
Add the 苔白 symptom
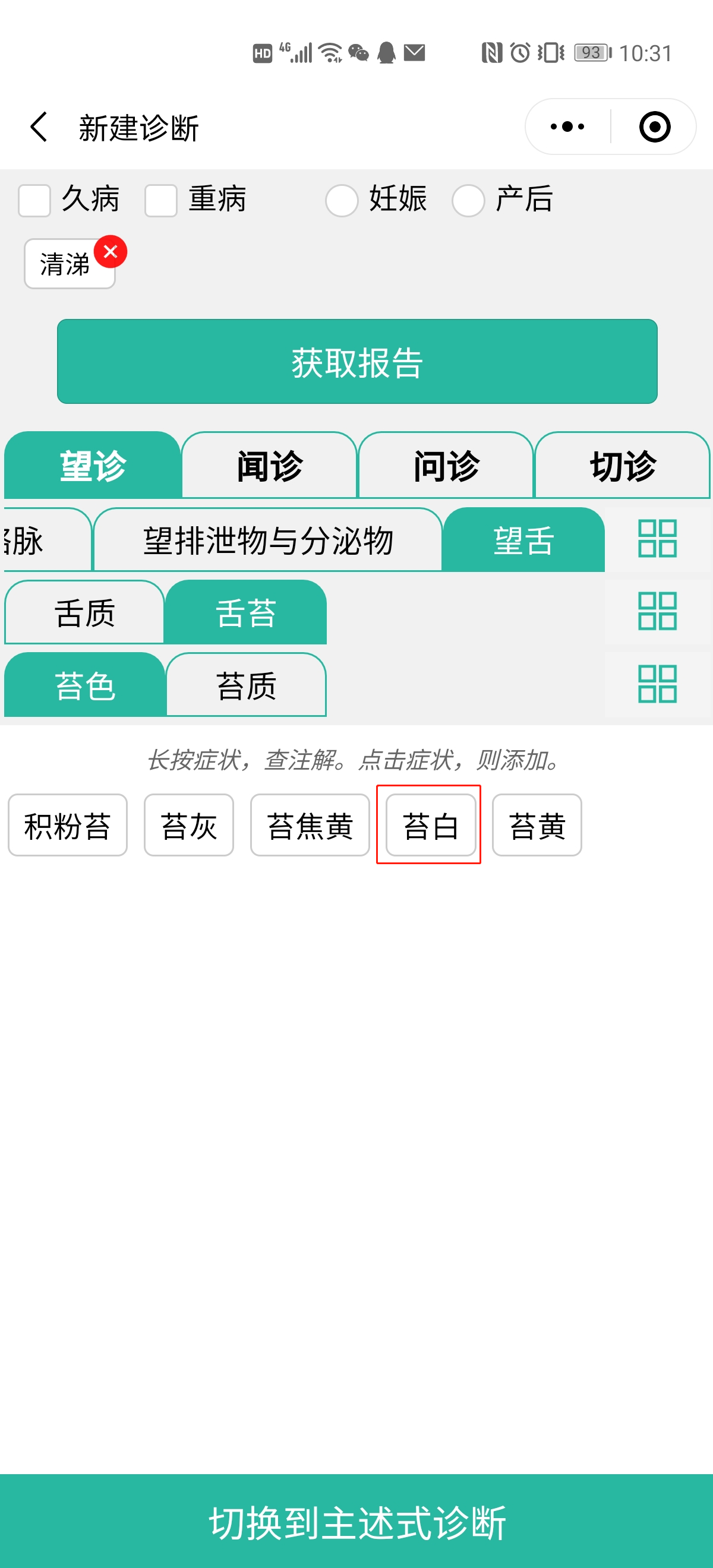(x=431, y=826)
